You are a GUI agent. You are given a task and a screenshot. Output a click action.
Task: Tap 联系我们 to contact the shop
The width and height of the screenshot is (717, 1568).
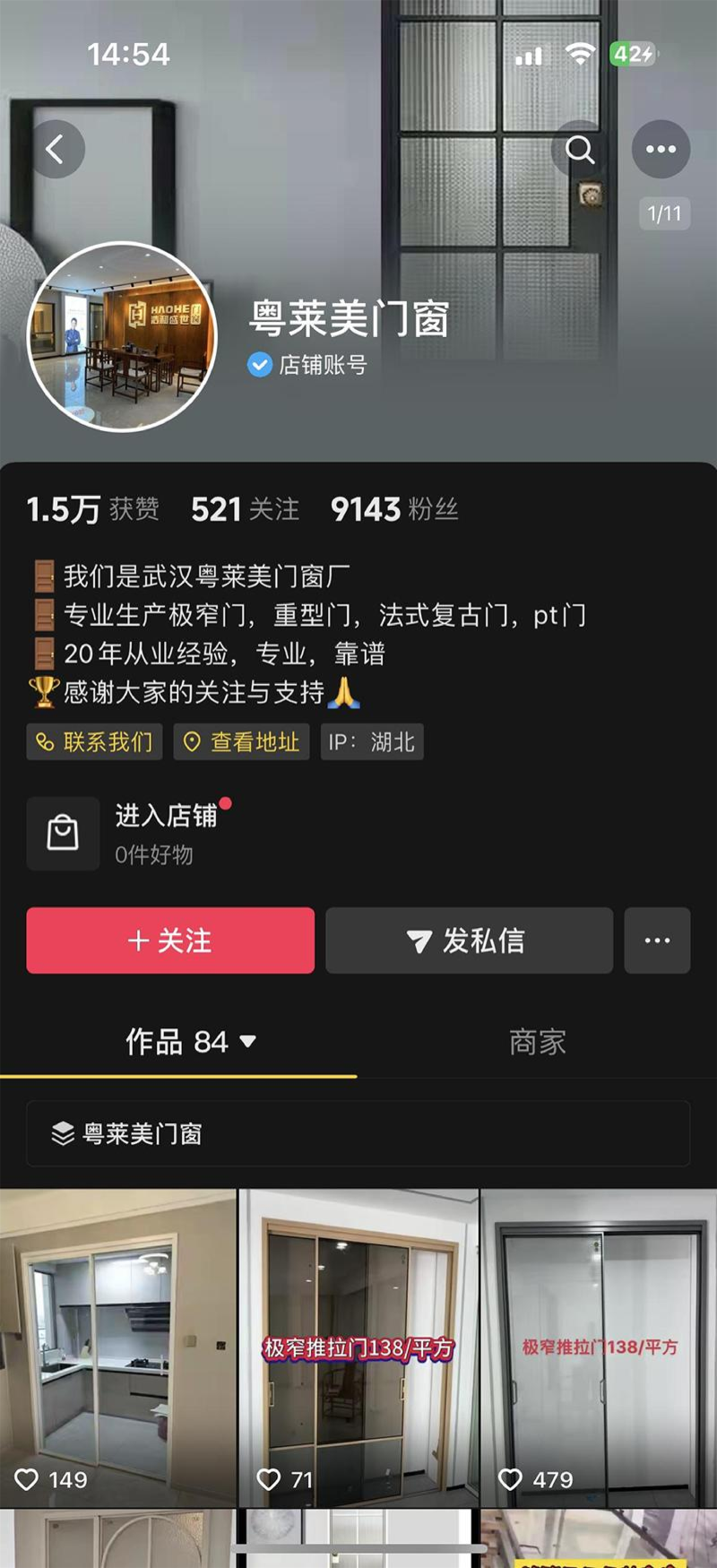tap(95, 742)
